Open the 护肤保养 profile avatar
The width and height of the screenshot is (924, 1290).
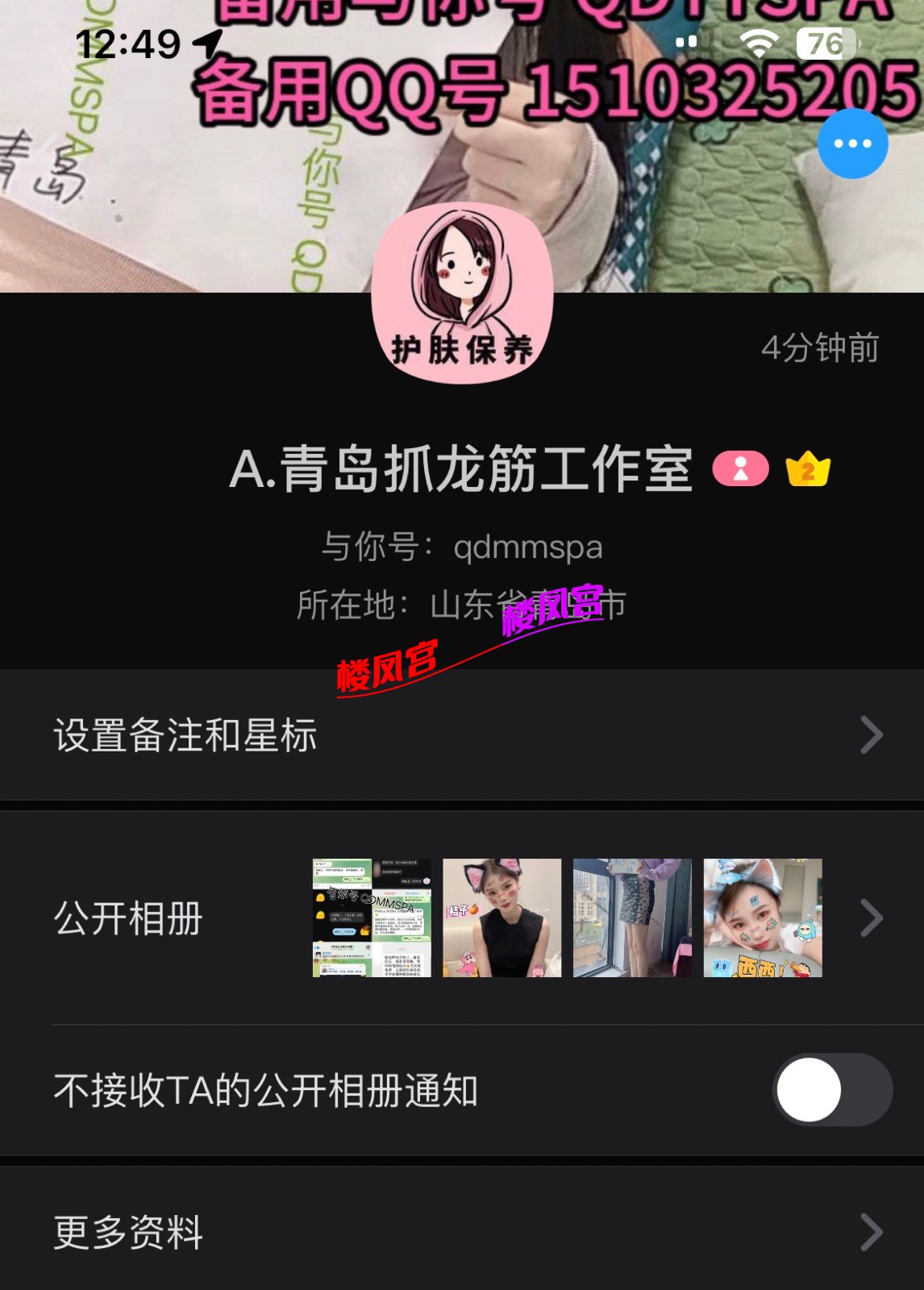point(462,293)
